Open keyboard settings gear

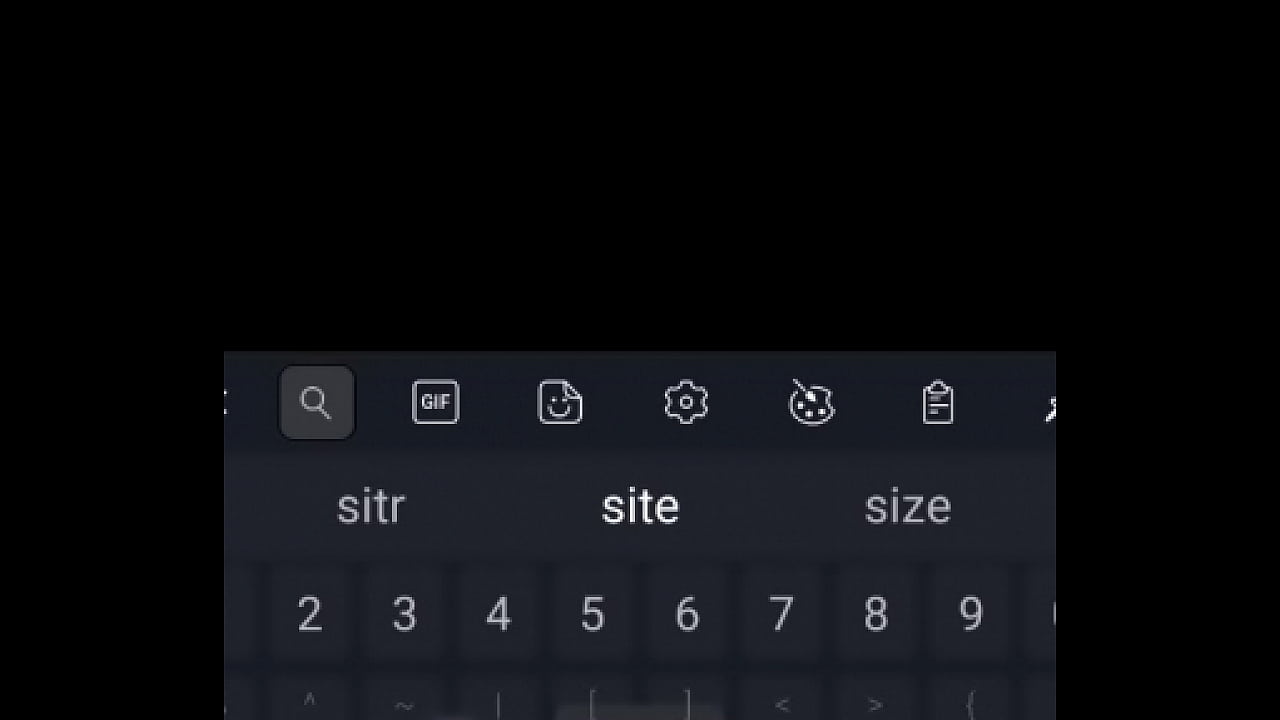point(686,403)
